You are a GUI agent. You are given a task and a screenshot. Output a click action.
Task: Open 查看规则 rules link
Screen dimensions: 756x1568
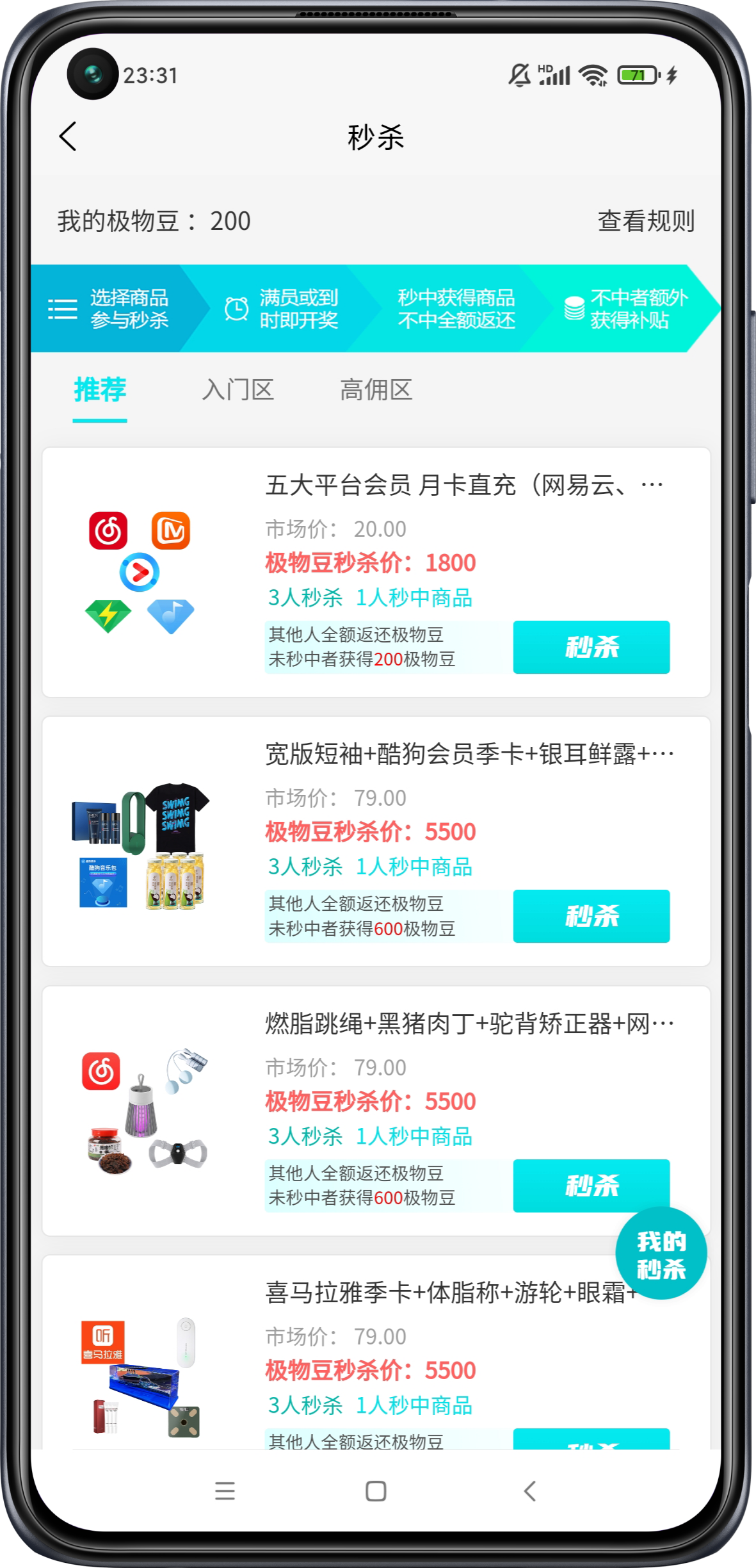click(x=645, y=221)
